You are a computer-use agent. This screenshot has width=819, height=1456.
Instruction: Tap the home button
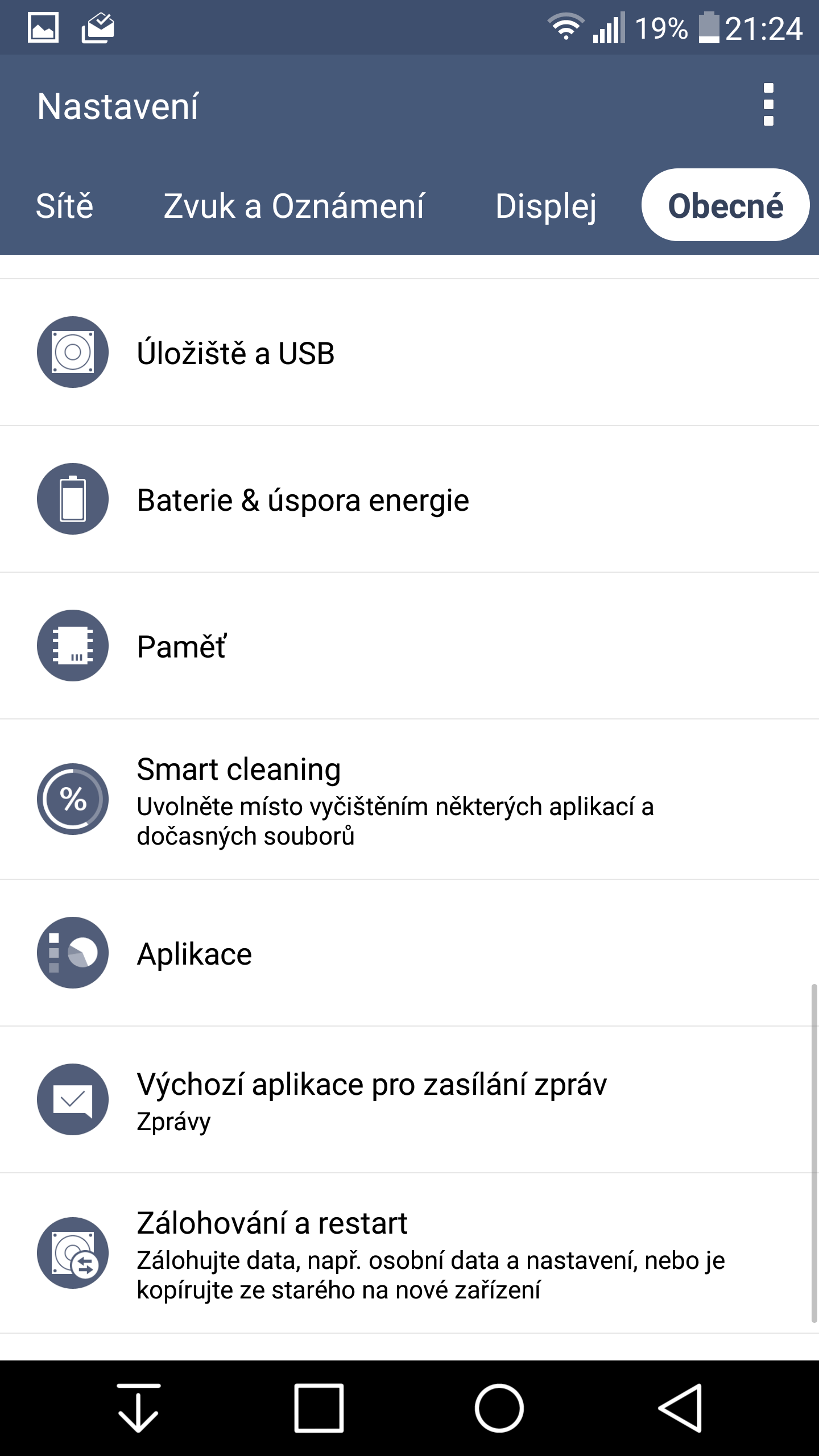tap(499, 1408)
